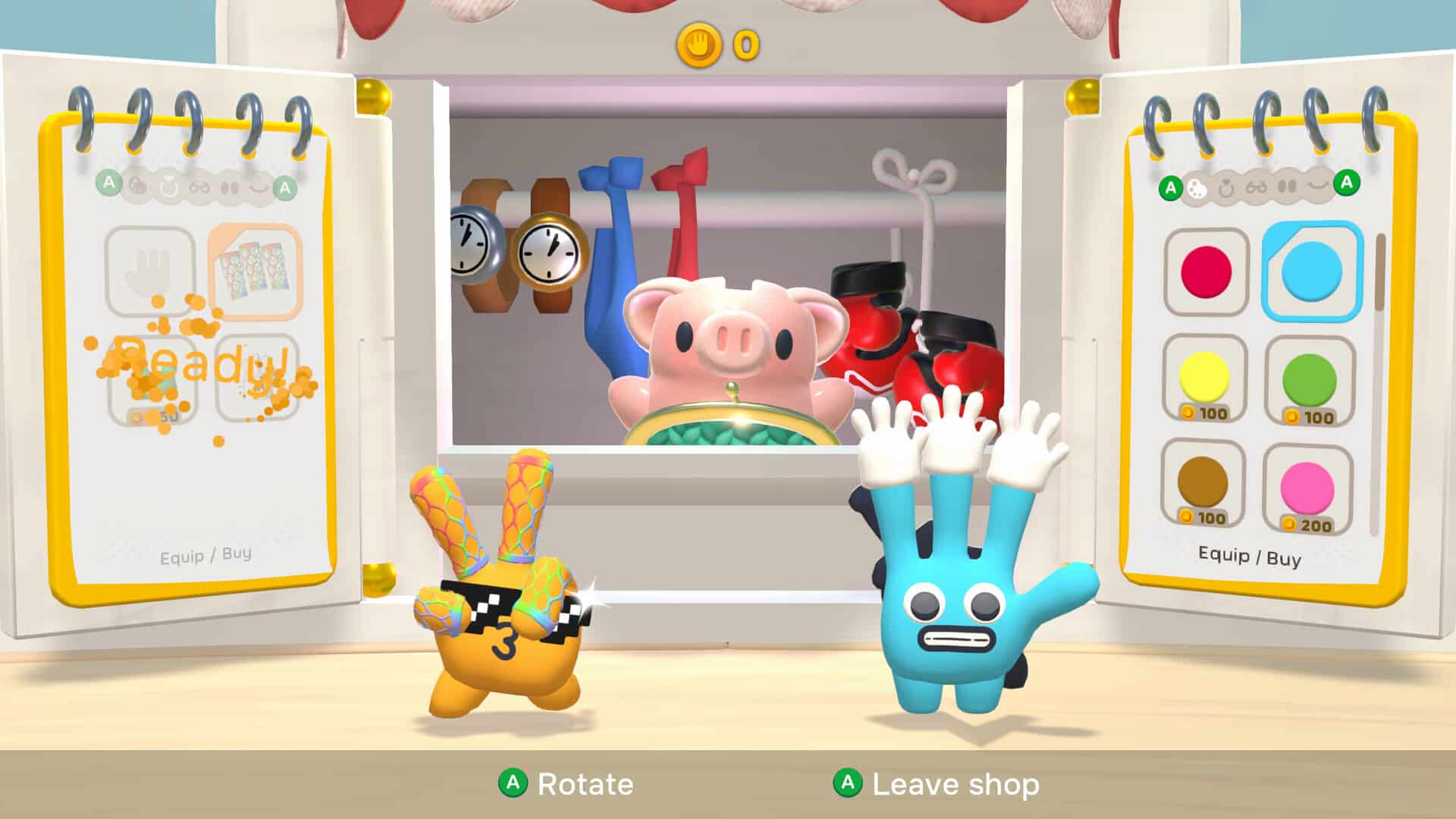Image resolution: width=1456 pixels, height=819 pixels.
Task: Tap the Leave shop button
Action: coord(937,783)
